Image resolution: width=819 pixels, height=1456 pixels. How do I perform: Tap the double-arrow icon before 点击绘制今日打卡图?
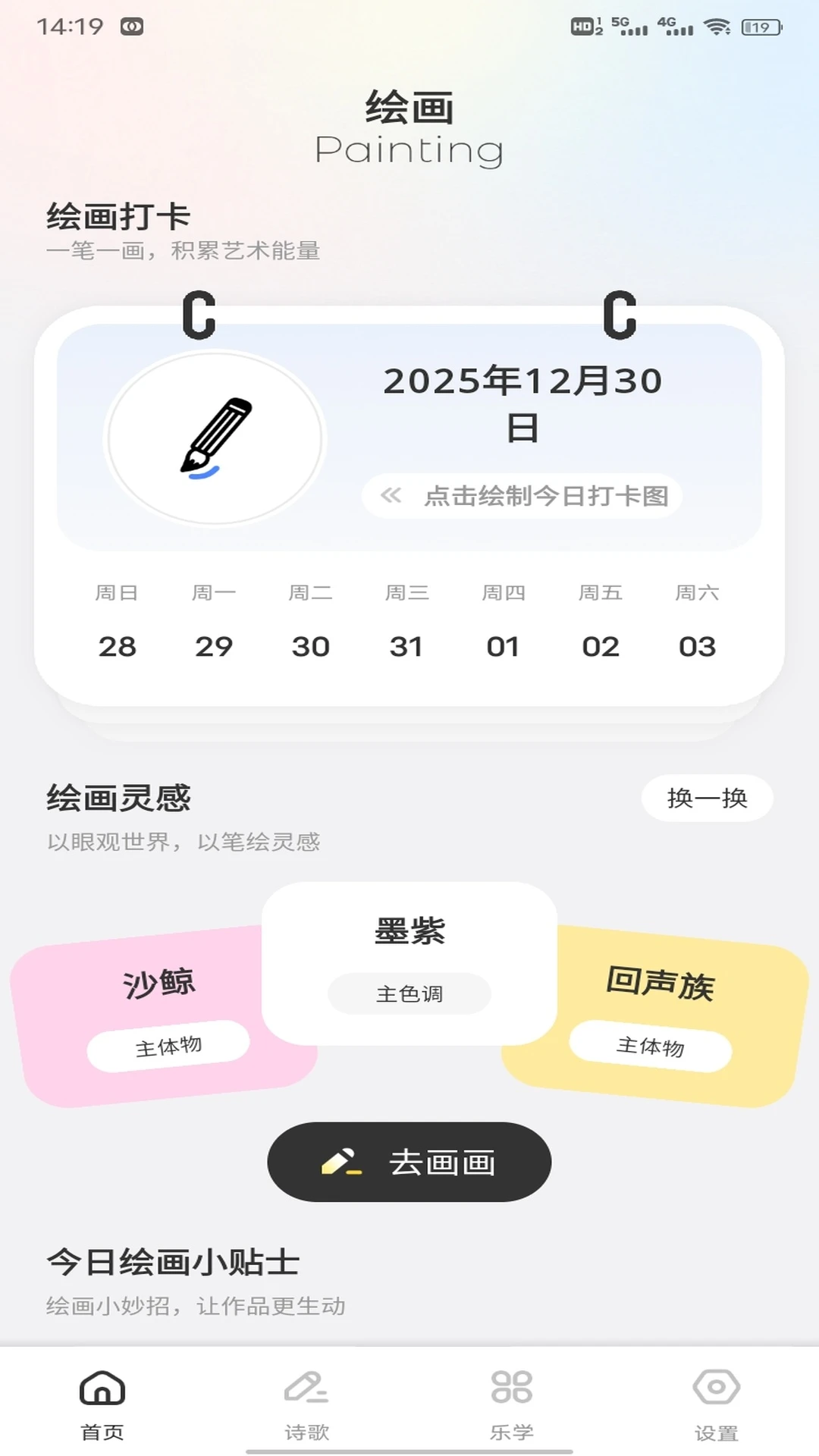(391, 495)
